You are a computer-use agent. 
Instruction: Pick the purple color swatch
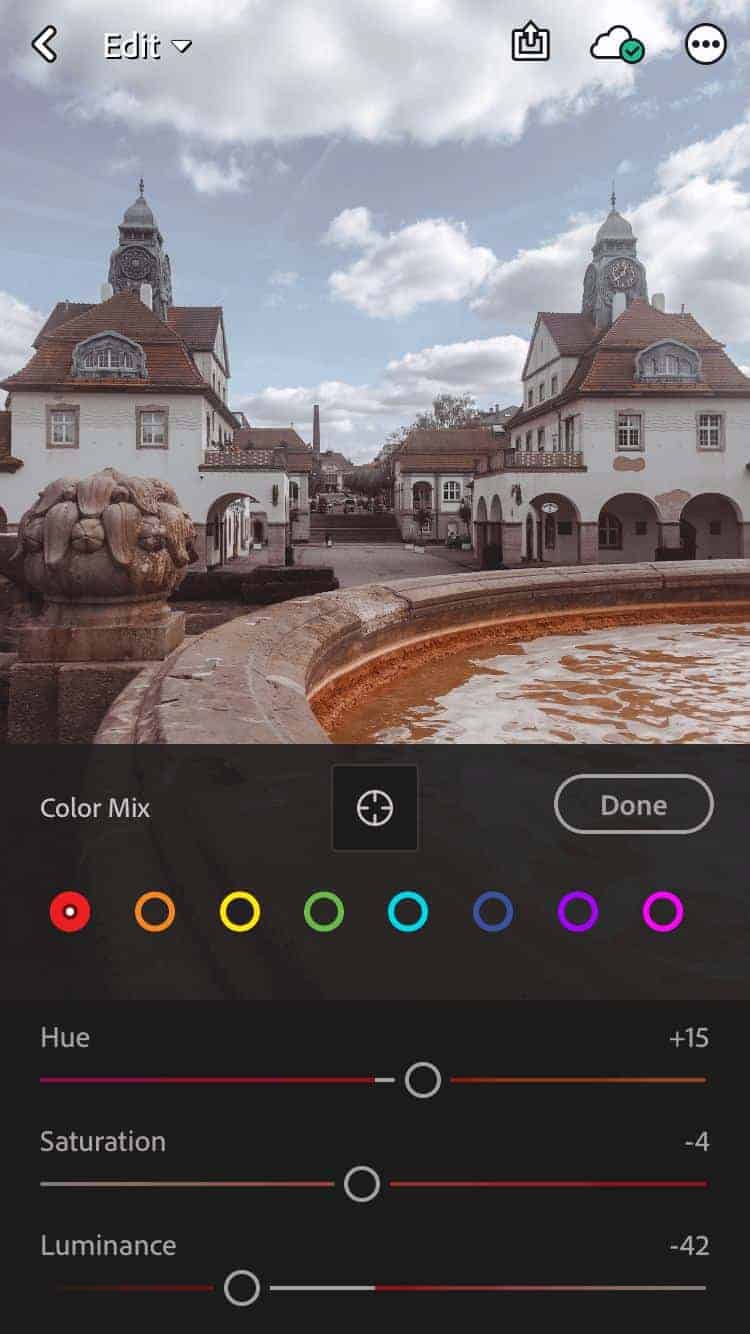(578, 912)
